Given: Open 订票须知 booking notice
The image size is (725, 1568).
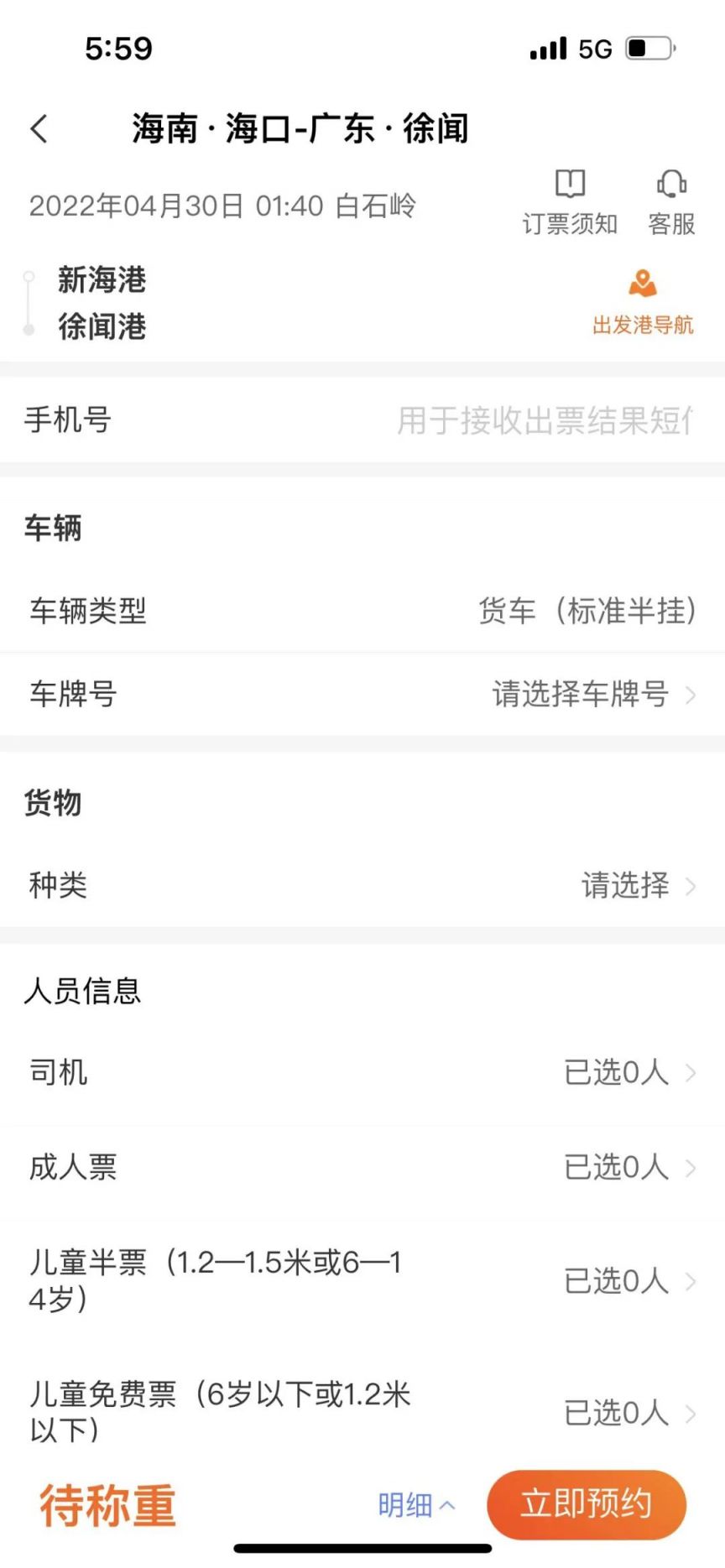Looking at the screenshot, I should 570,202.
